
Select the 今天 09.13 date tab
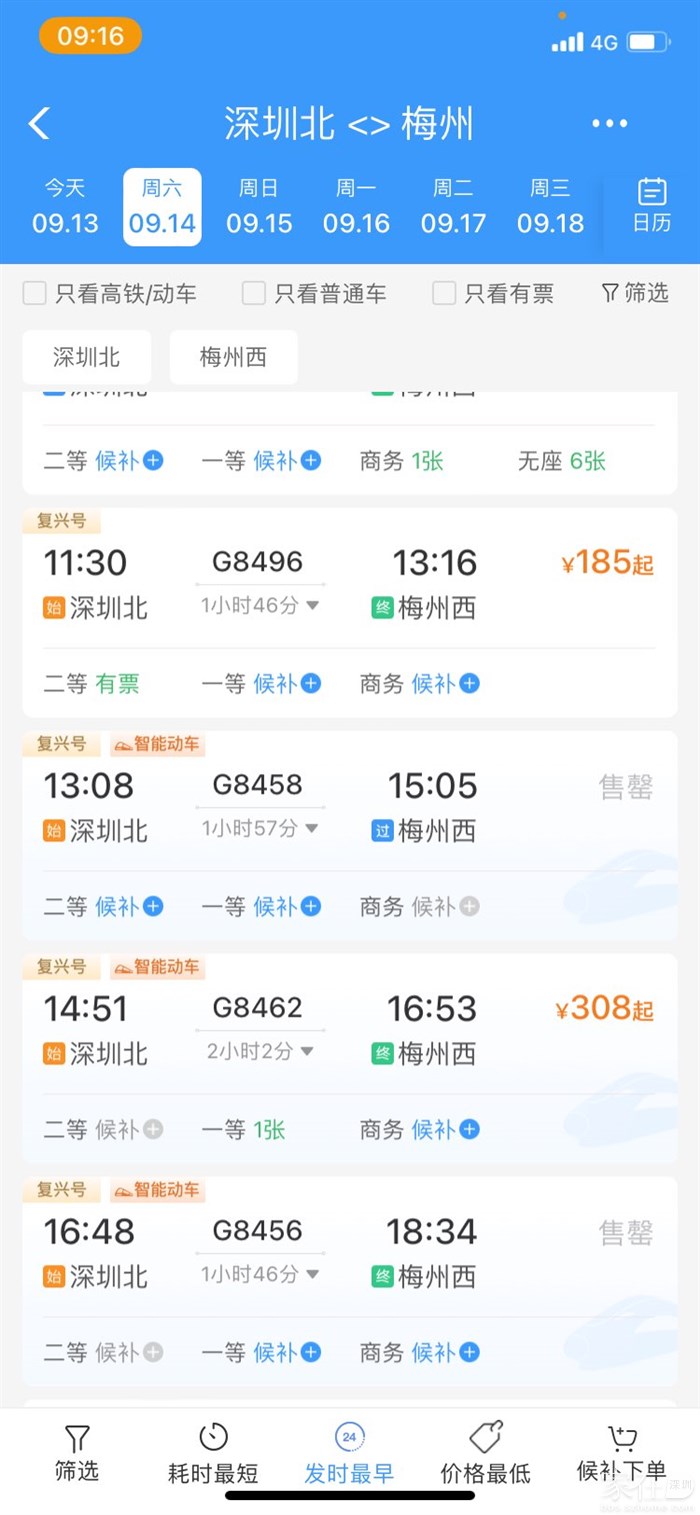(x=65, y=207)
